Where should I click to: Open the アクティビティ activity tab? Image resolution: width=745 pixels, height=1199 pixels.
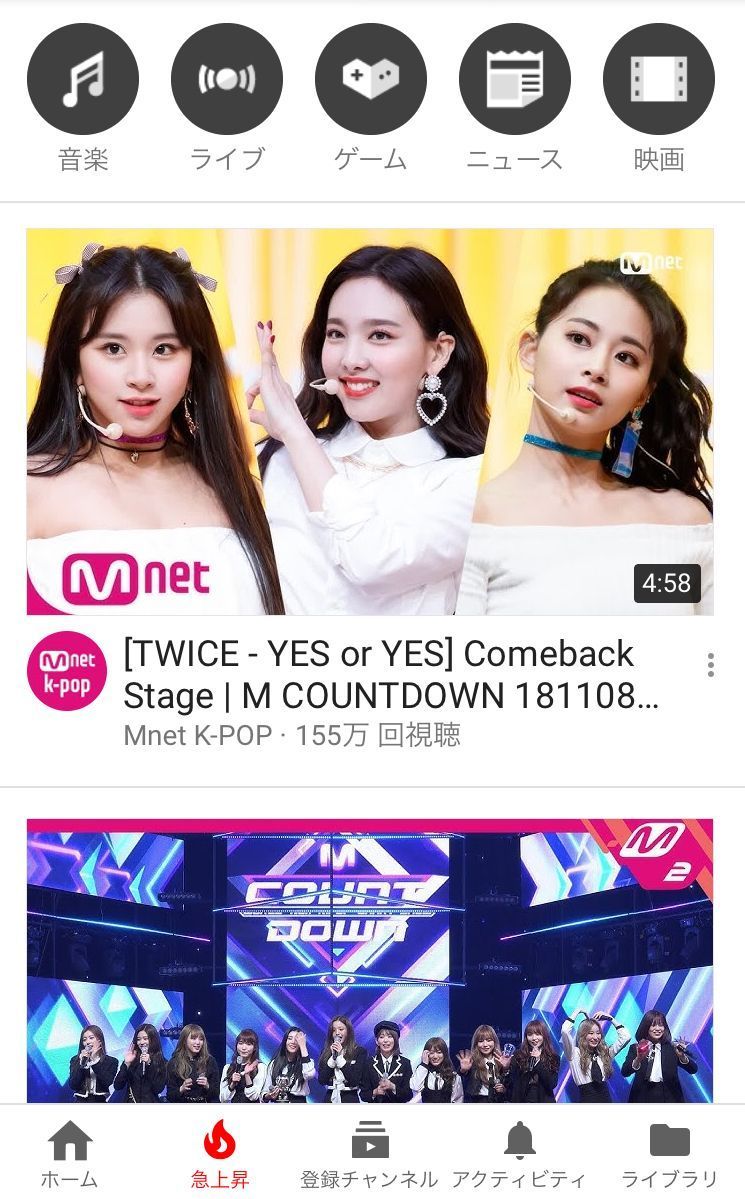click(x=519, y=1153)
